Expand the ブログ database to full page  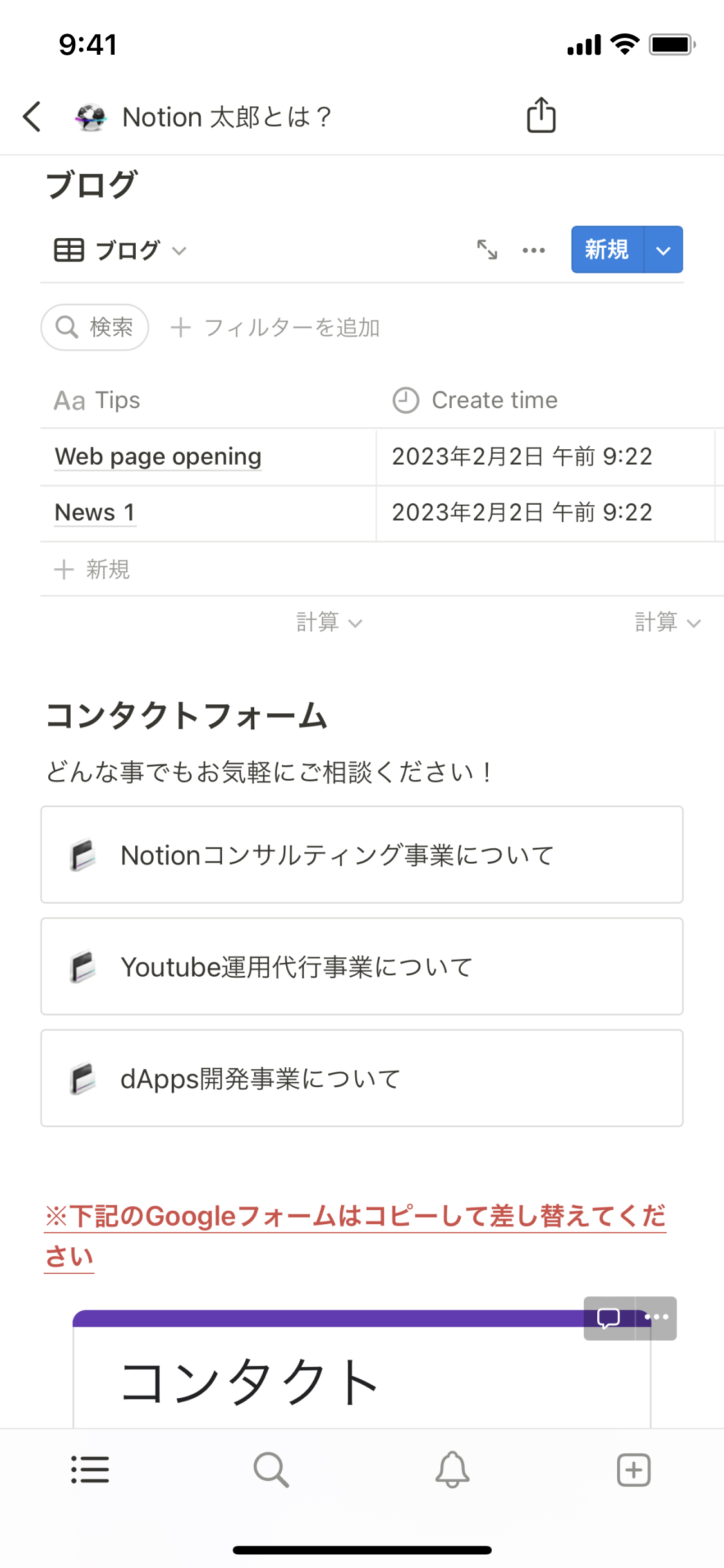point(487,250)
